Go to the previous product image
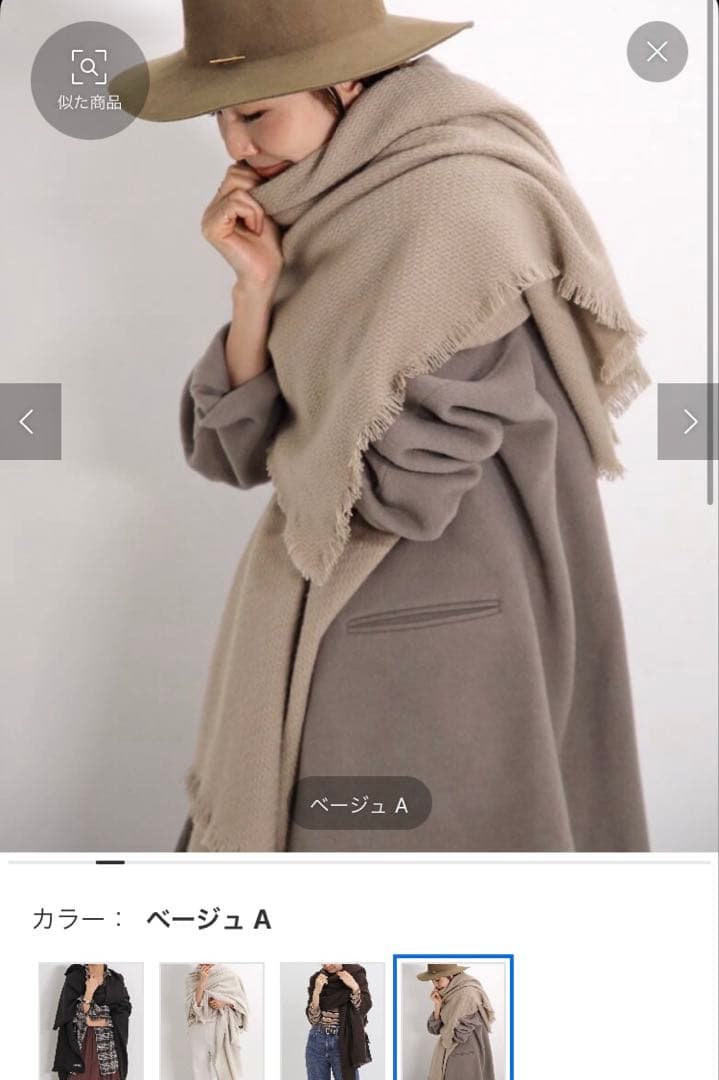 29,422
